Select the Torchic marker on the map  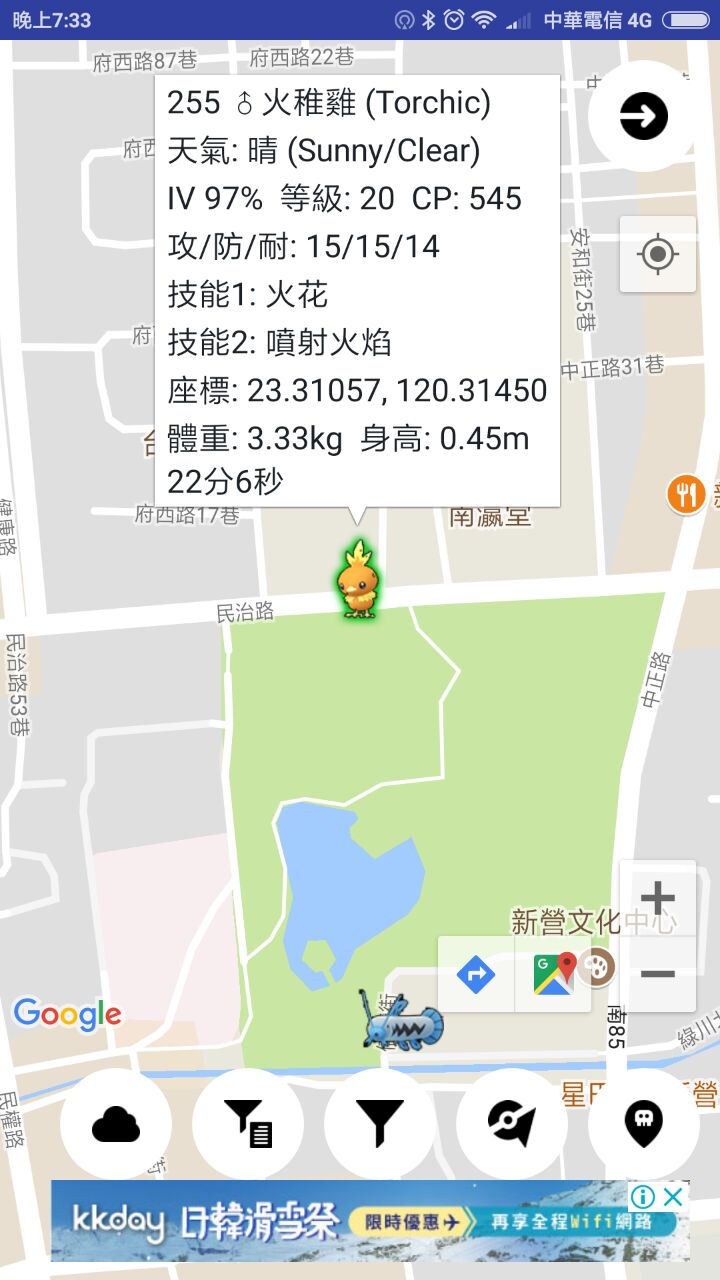(355, 580)
